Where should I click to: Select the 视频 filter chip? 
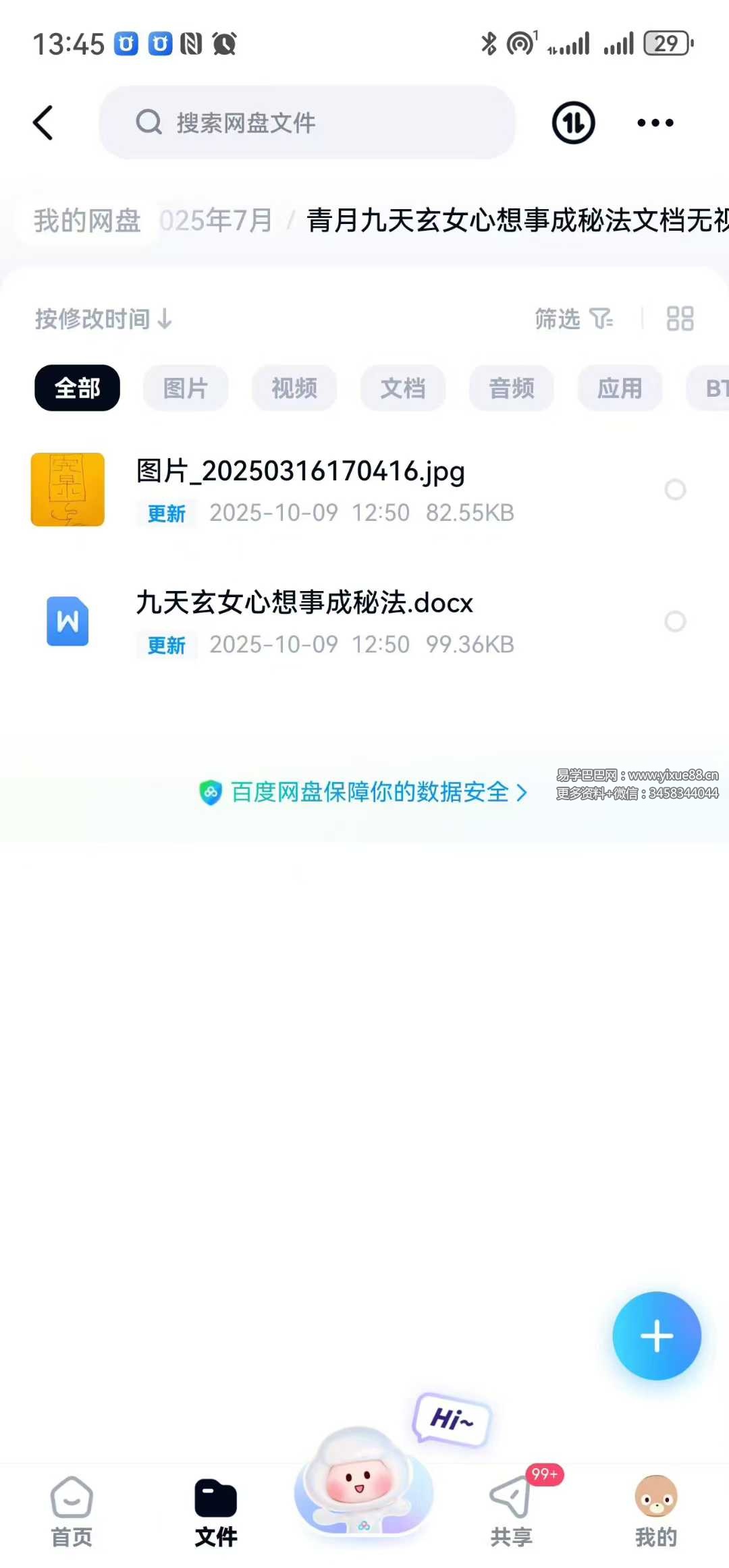[x=294, y=388]
